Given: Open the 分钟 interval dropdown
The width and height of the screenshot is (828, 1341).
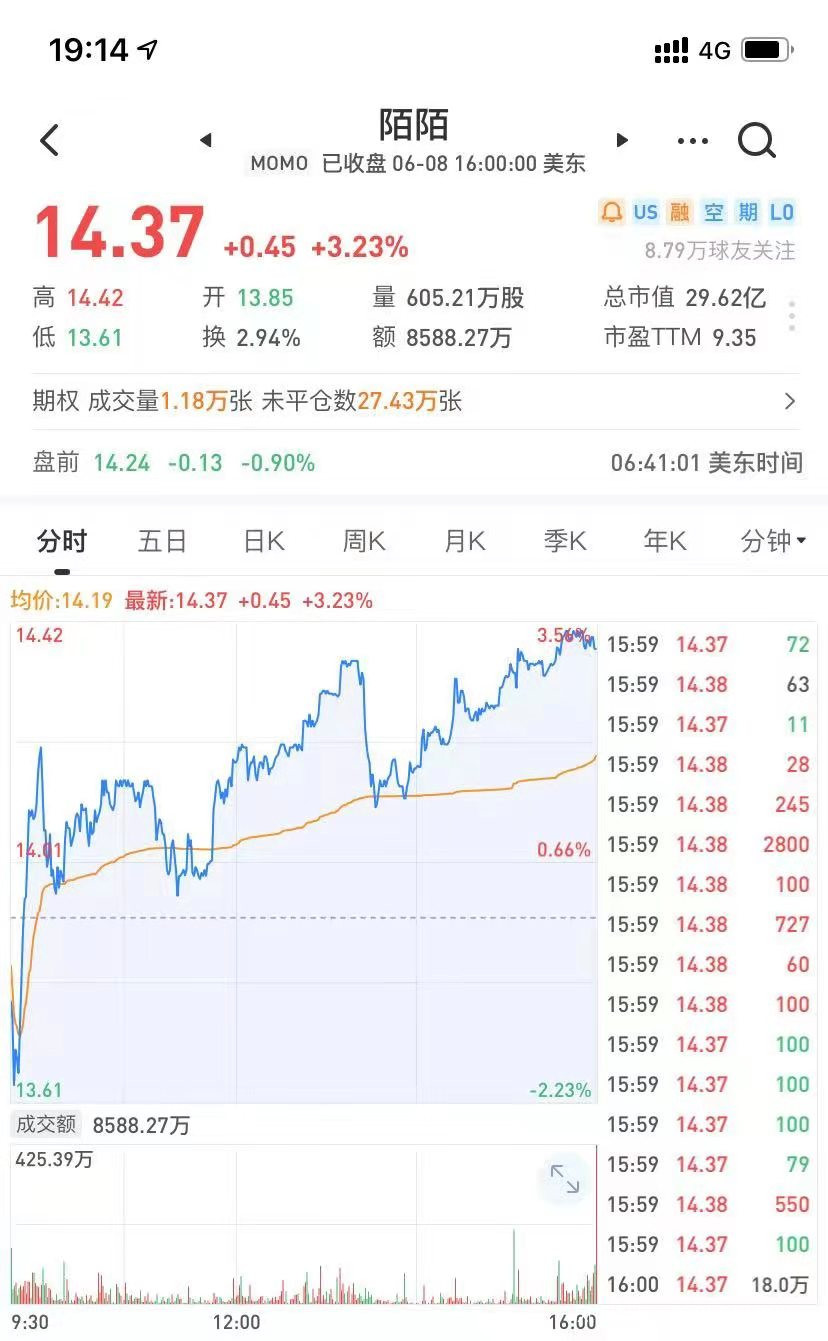Looking at the screenshot, I should point(773,542).
